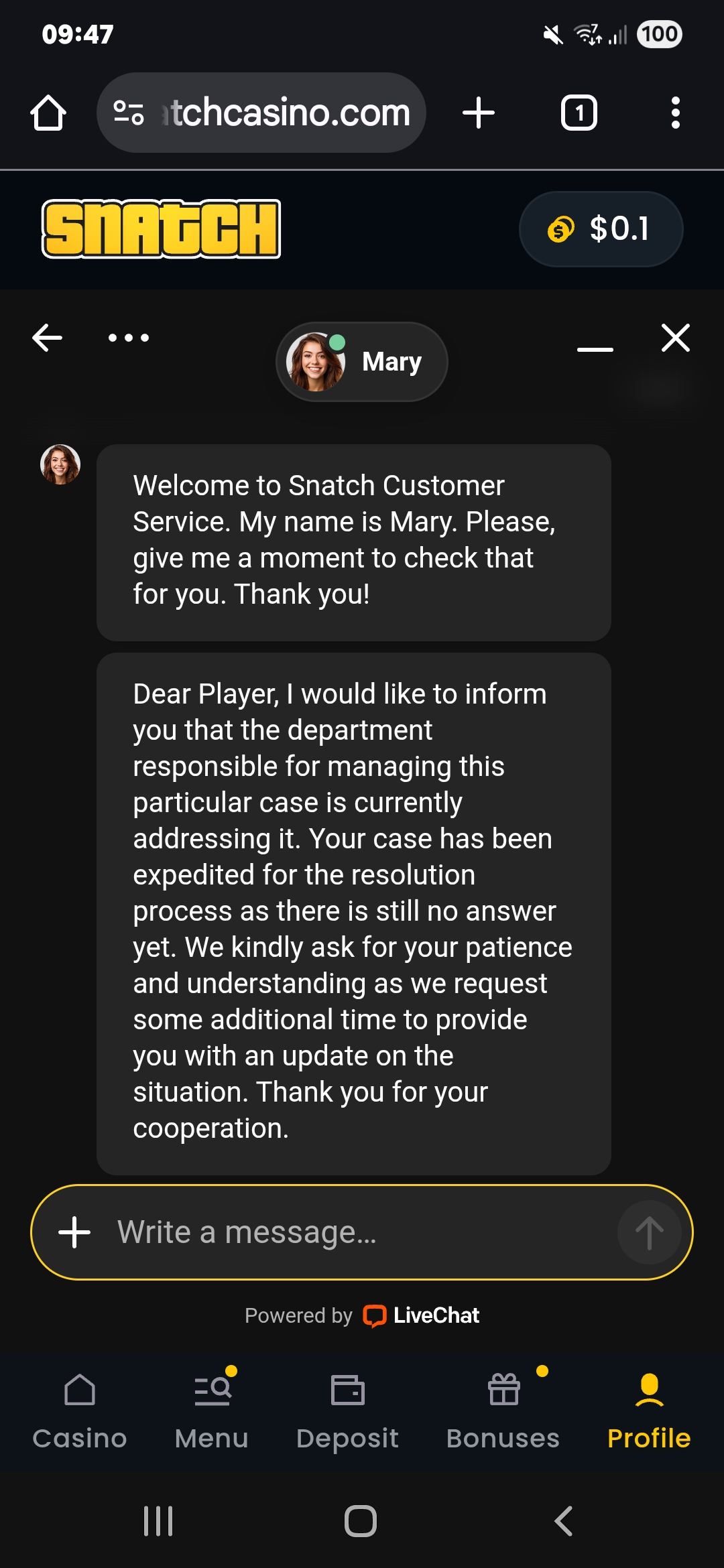Tap the attachment plus icon in chat
The height and width of the screenshot is (1568, 724).
point(74,1232)
